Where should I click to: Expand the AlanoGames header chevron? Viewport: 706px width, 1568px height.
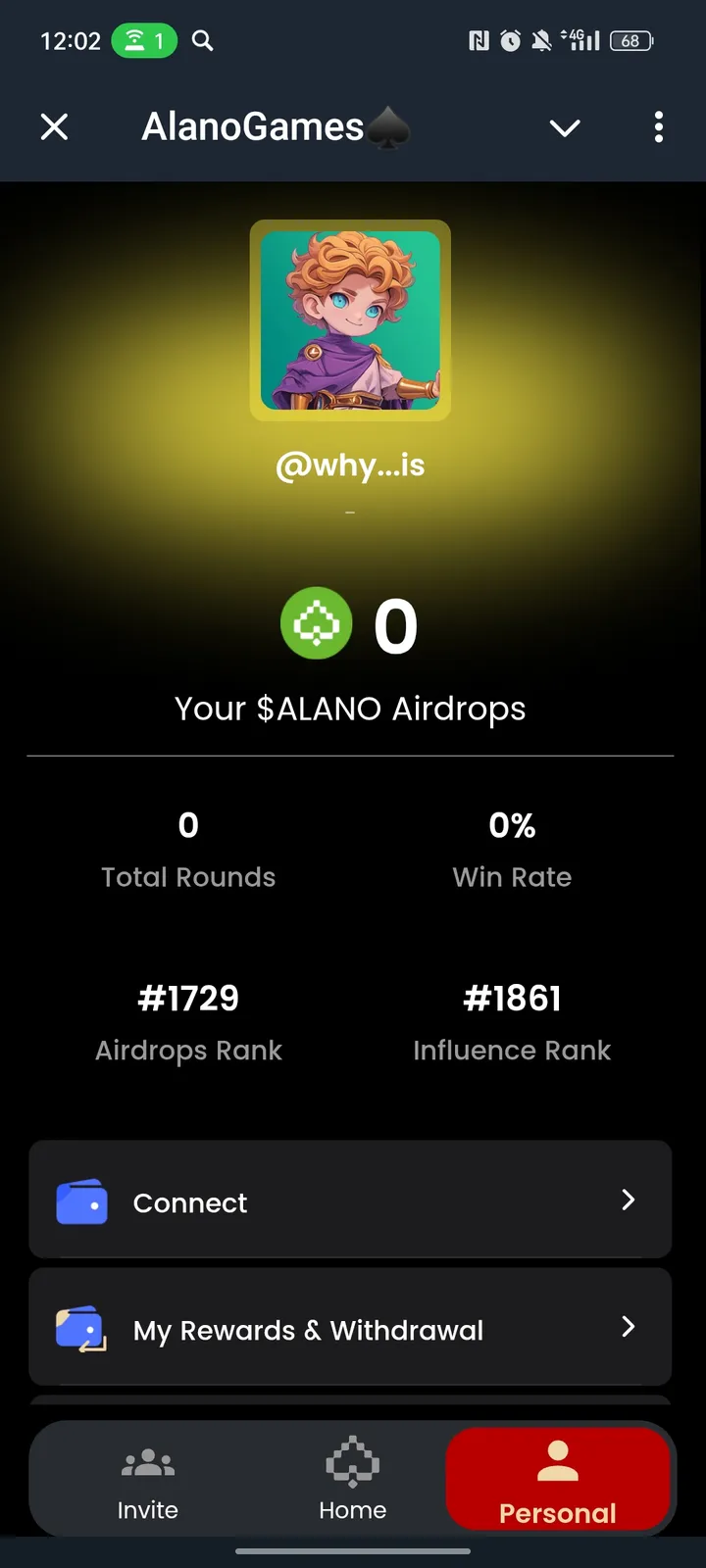564,127
